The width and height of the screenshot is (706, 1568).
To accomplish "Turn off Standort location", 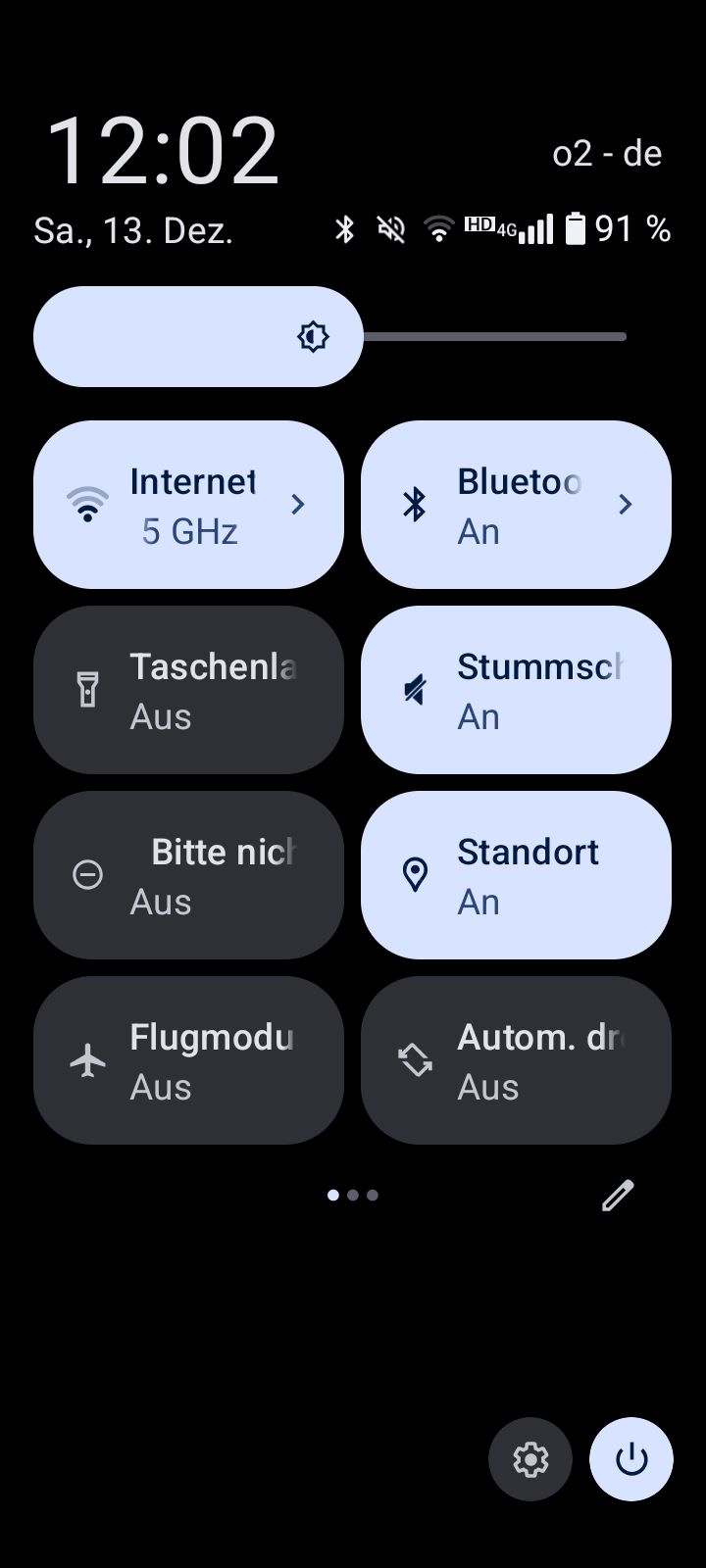I will point(516,875).
